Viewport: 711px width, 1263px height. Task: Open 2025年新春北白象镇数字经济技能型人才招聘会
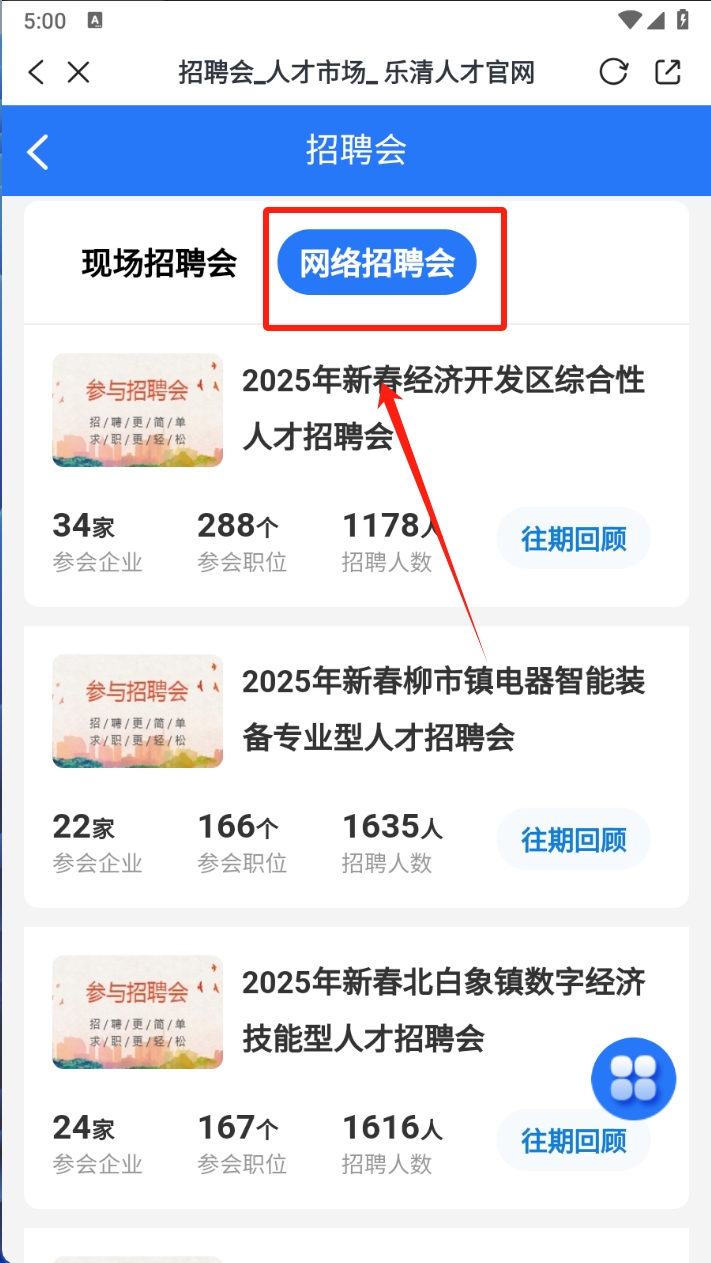coord(443,1010)
